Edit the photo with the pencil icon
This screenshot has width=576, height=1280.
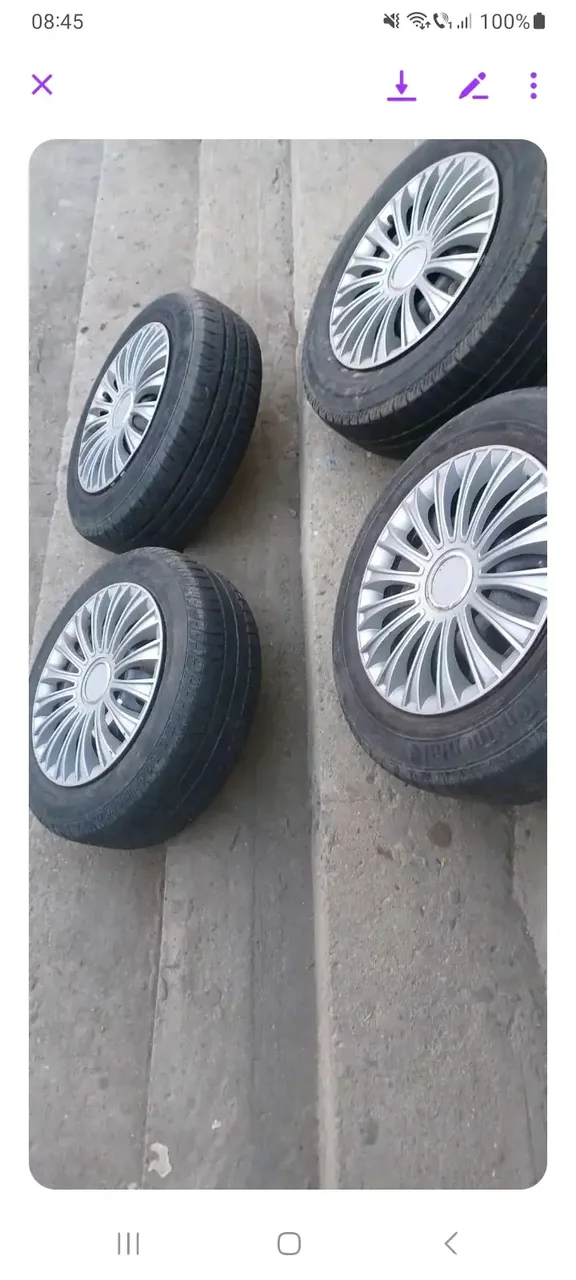click(473, 86)
